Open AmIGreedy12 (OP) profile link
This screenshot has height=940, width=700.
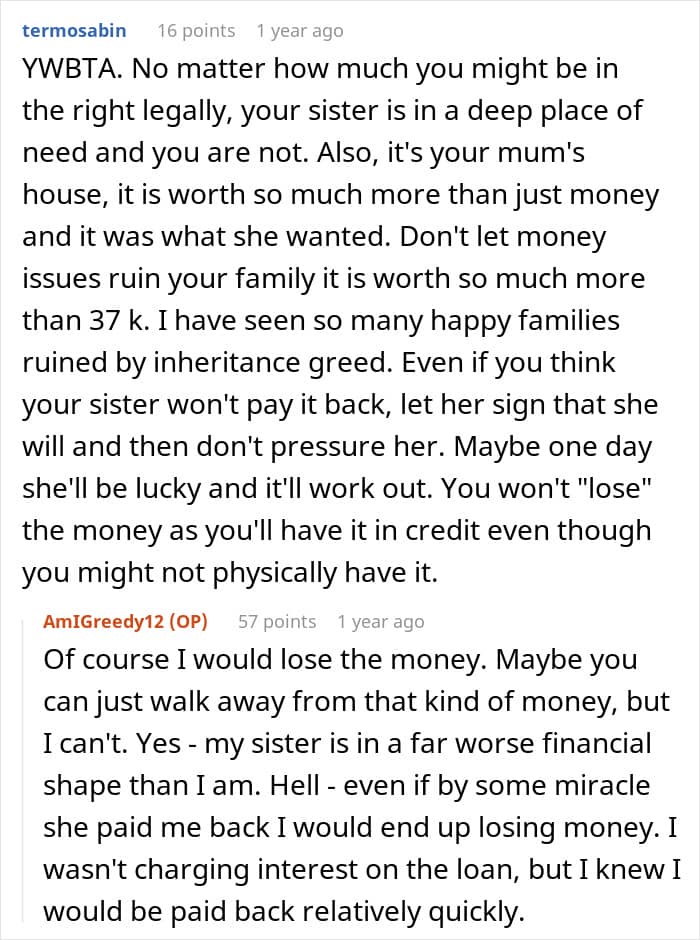[x=125, y=622]
